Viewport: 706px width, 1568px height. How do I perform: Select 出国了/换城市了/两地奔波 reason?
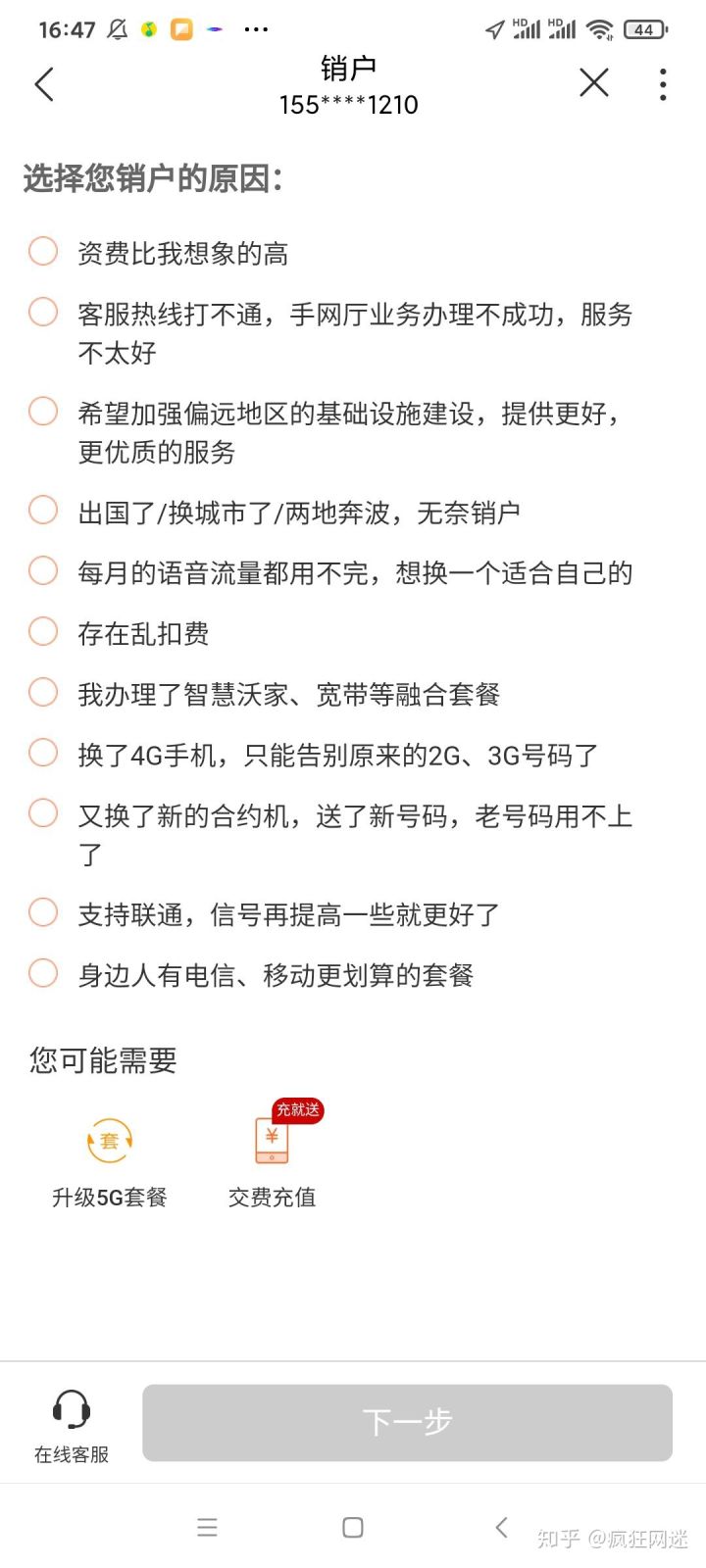click(x=43, y=511)
